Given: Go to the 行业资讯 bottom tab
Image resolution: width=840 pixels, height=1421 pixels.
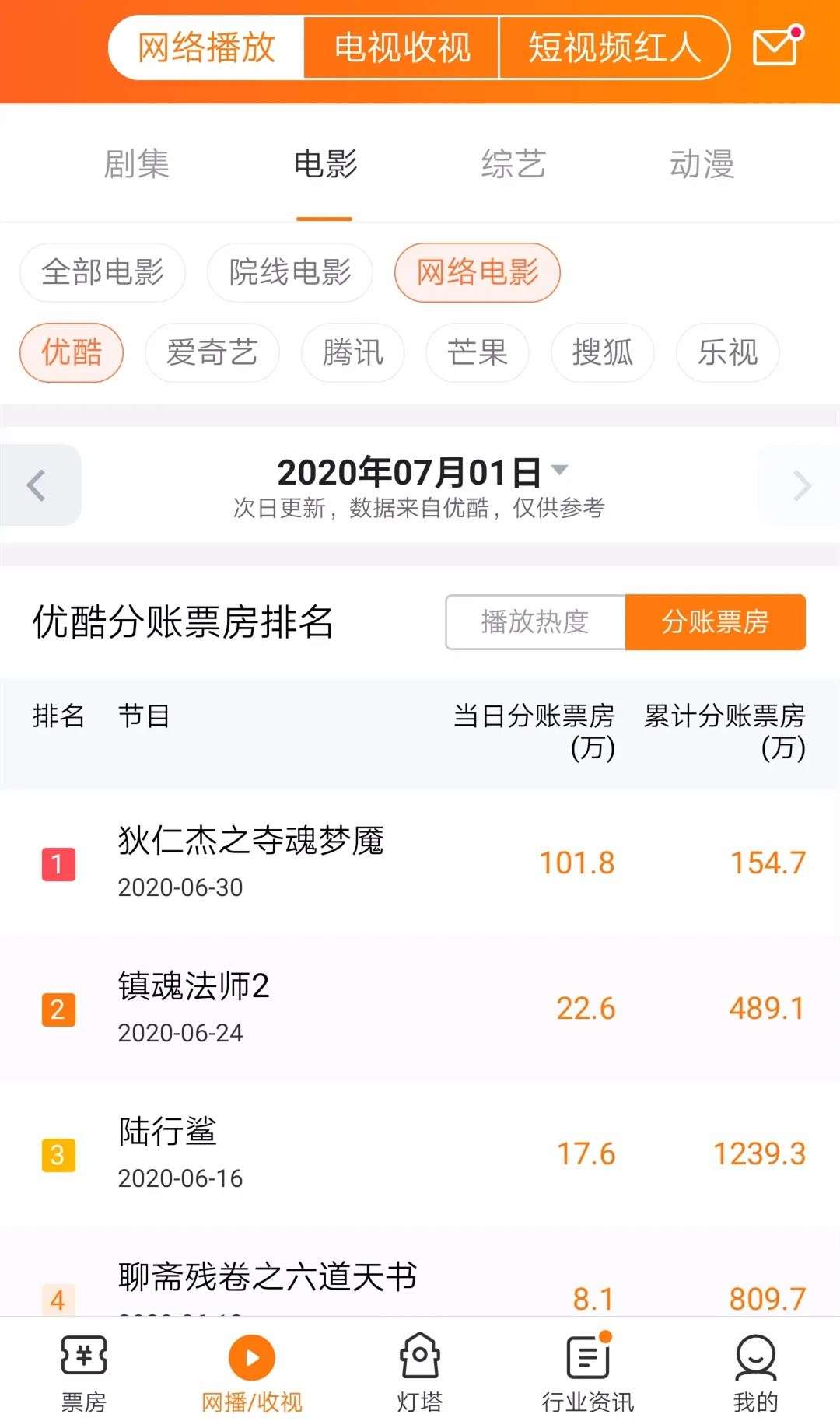Looking at the screenshot, I should pyautogui.click(x=588, y=1374).
